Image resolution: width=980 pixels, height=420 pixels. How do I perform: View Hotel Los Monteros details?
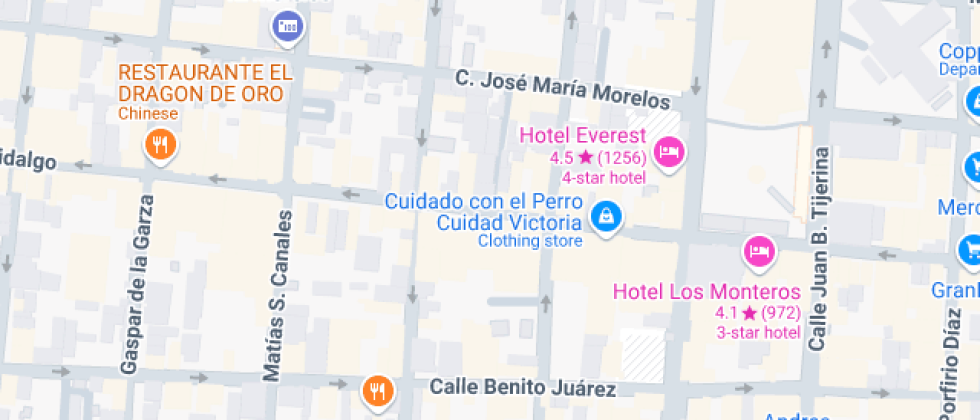[760, 249]
